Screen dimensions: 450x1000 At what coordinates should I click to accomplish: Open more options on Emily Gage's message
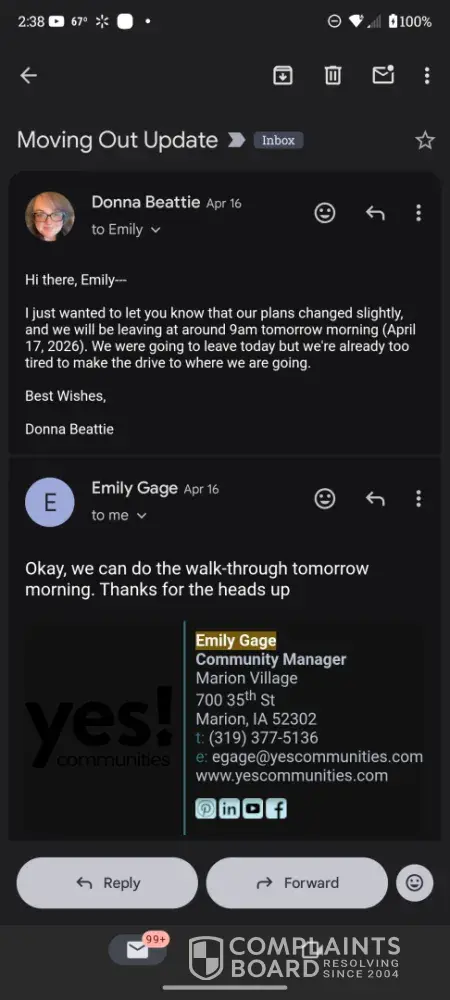418,499
